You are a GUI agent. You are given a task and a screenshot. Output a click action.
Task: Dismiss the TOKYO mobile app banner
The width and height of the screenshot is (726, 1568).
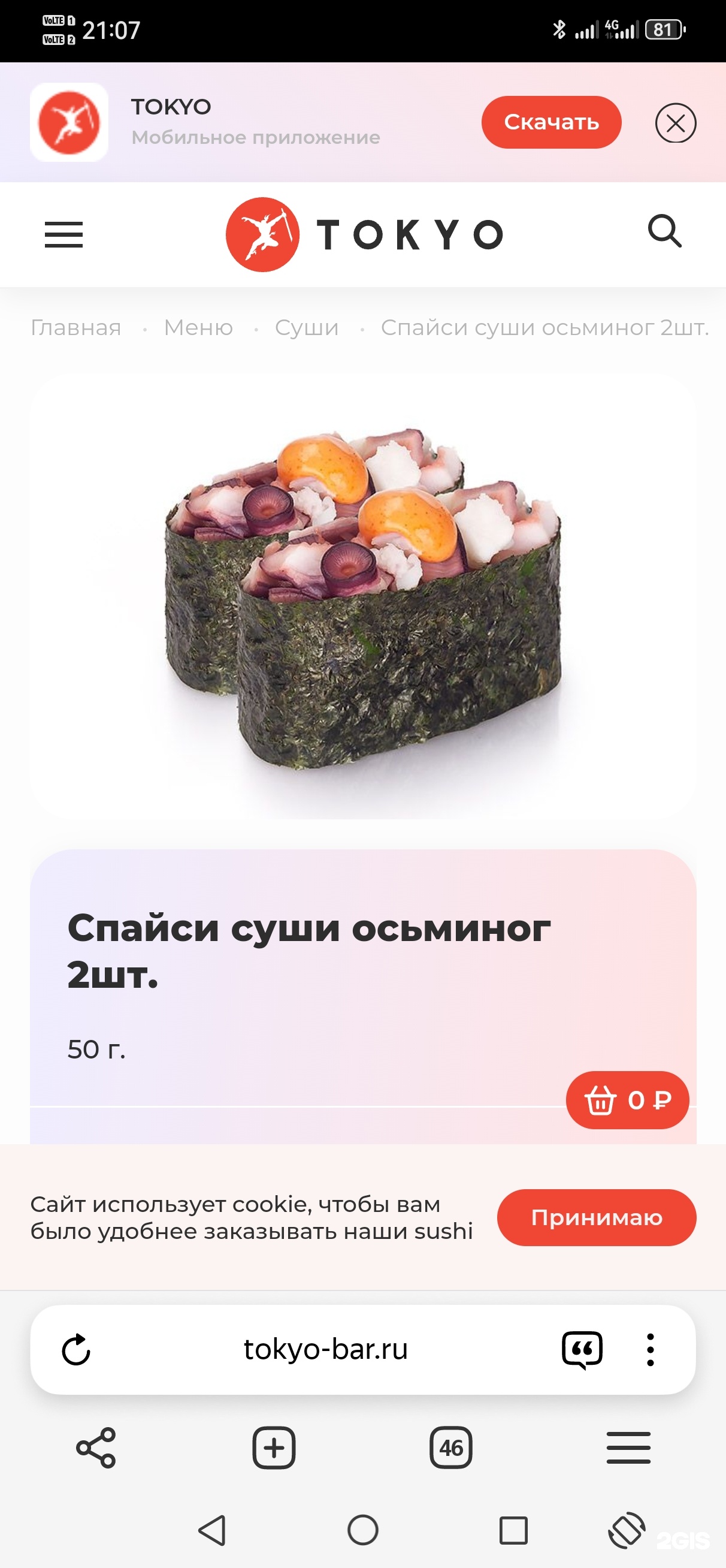click(x=675, y=123)
